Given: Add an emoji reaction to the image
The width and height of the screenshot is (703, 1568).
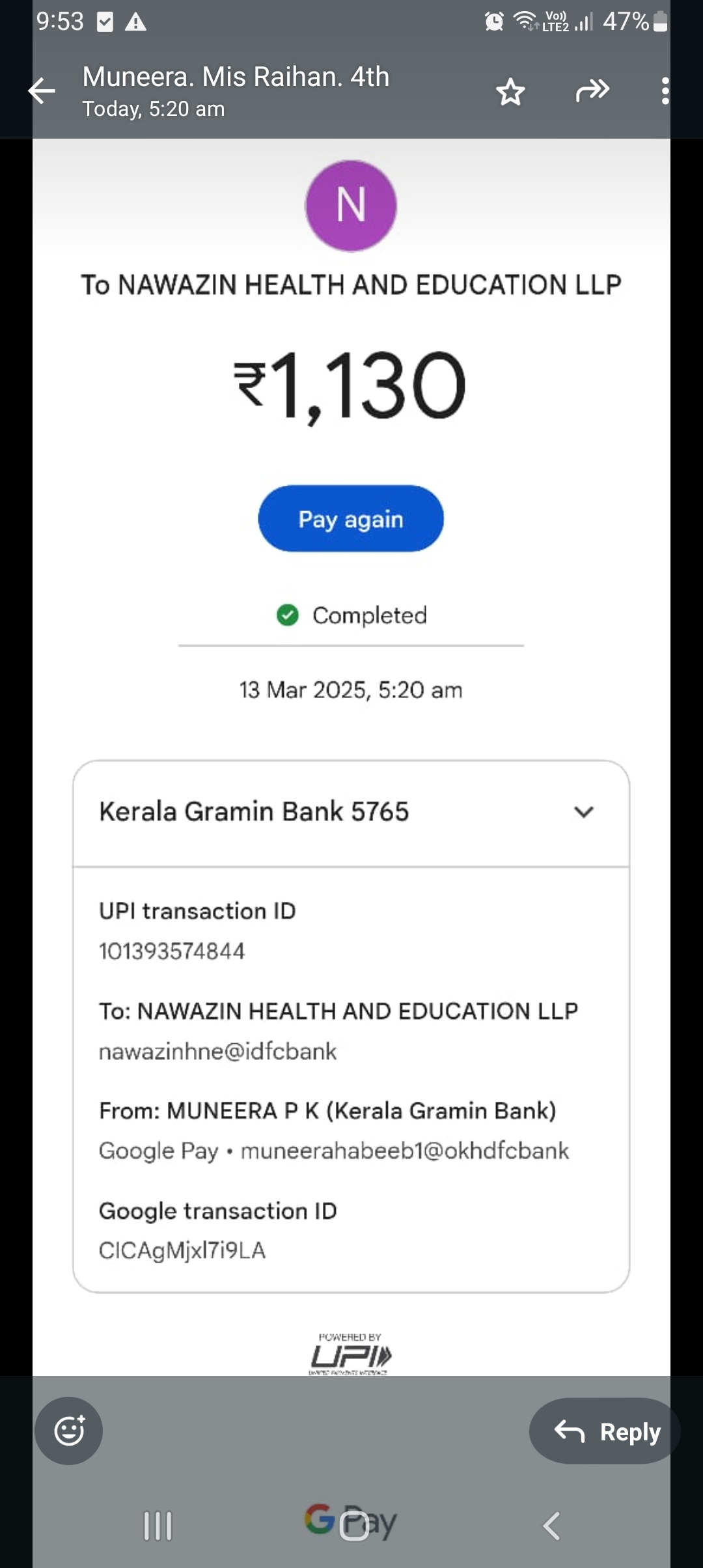Looking at the screenshot, I should tap(69, 1431).
